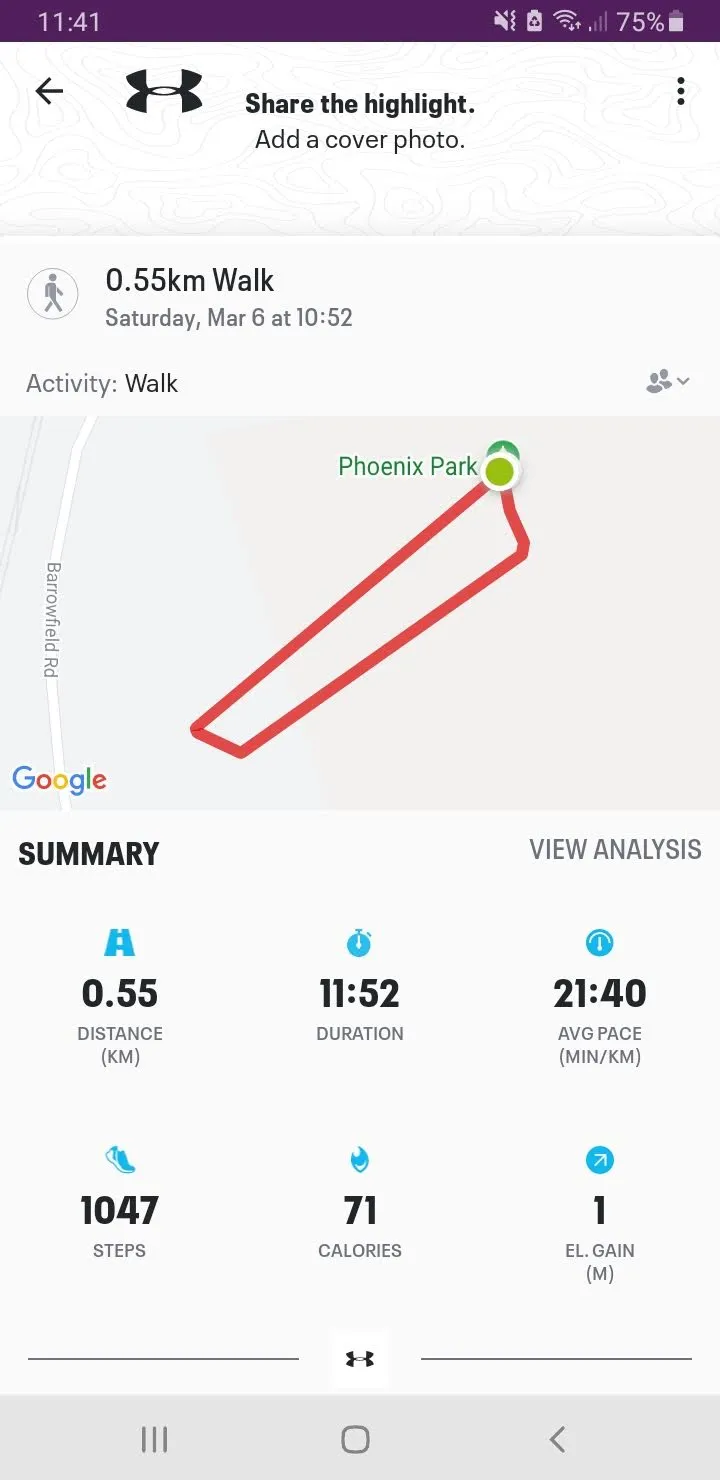Tap the Calories flame icon
The height and width of the screenshot is (1480, 720).
360,1159
